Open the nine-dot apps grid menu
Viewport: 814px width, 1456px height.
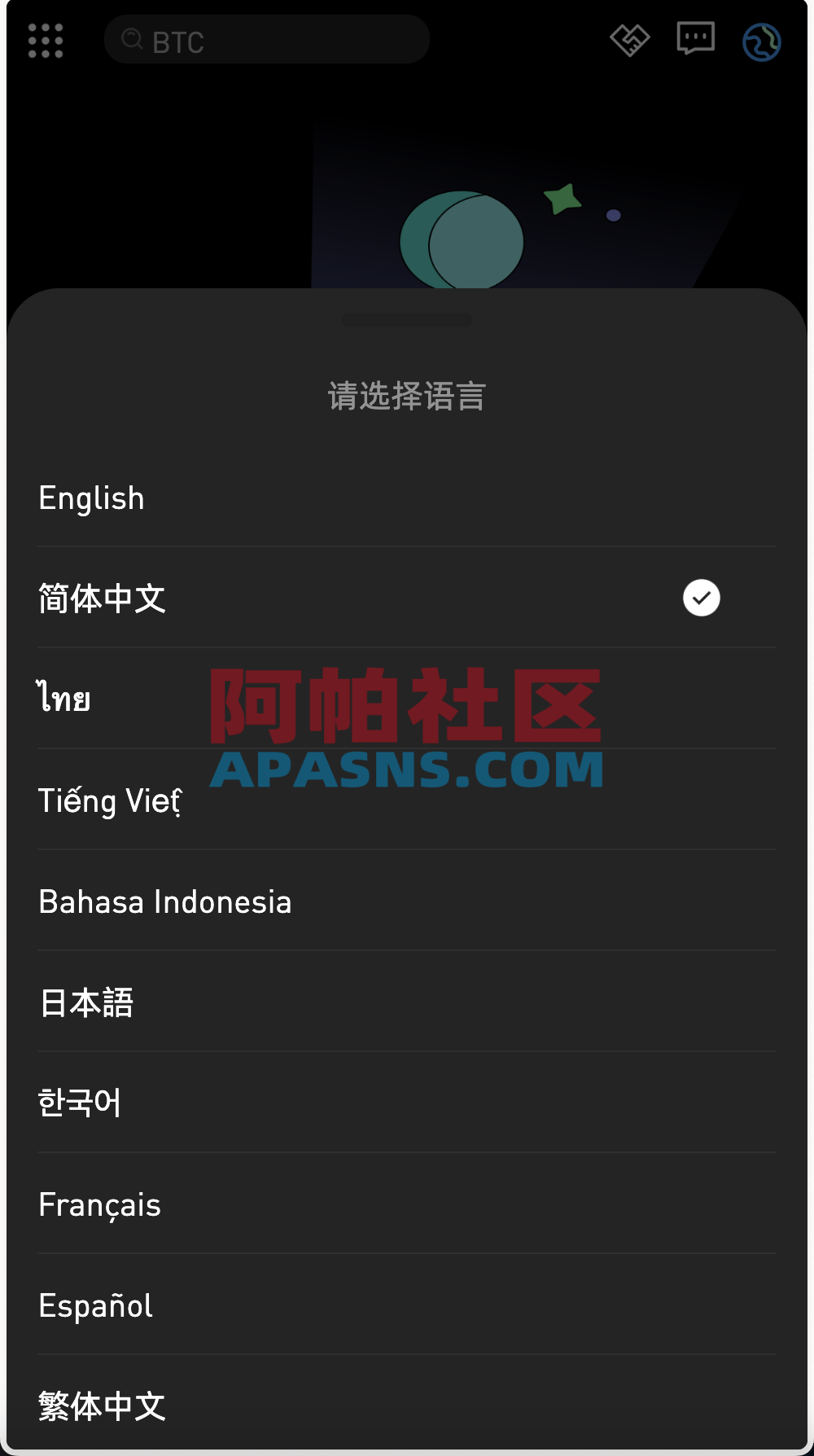coord(45,39)
